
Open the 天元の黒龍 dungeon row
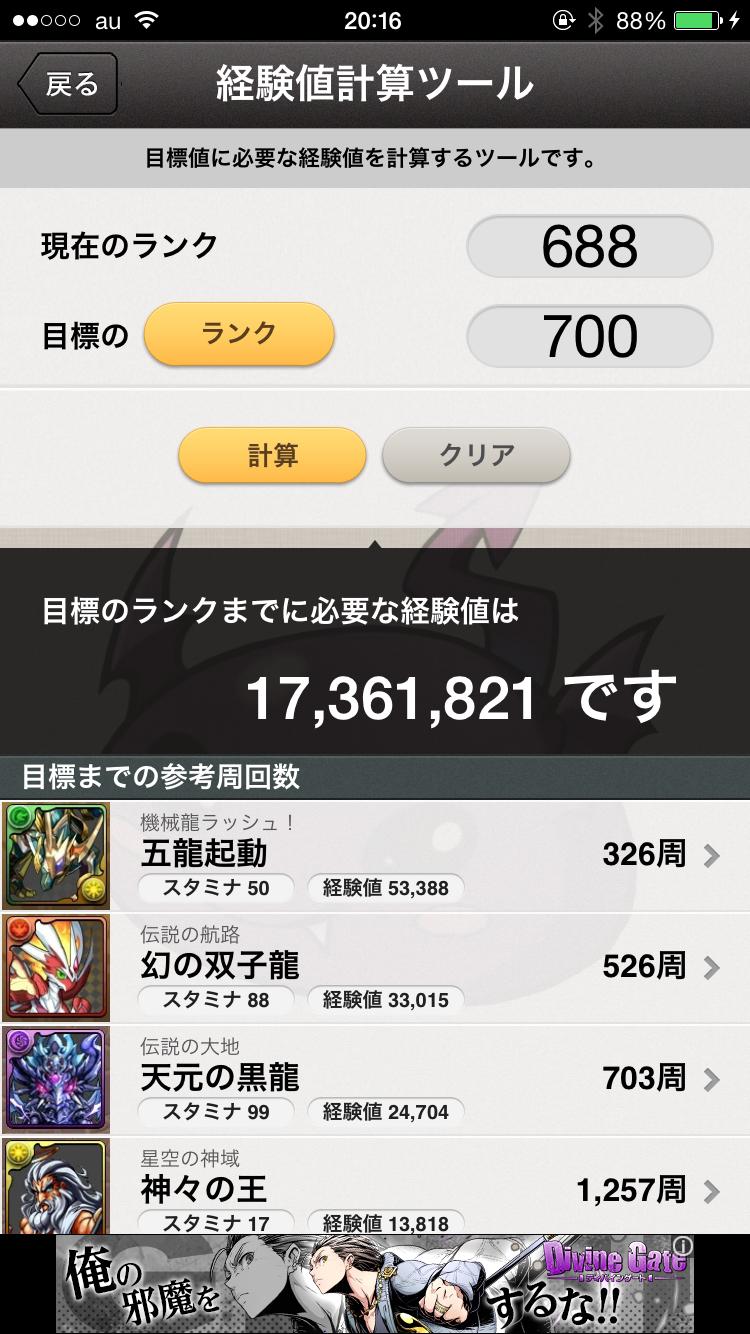click(x=375, y=1080)
